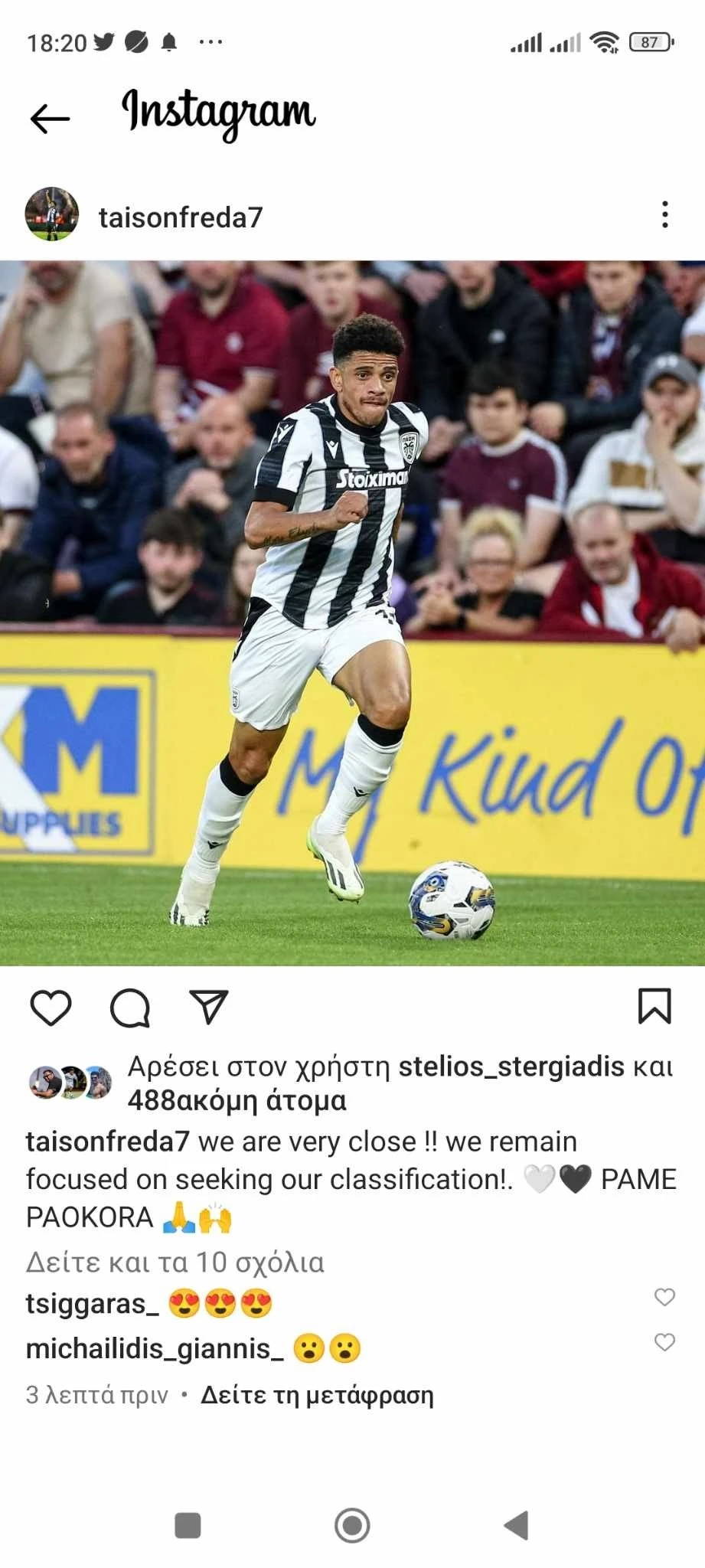Open recent apps with the square button

click(x=188, y=1525)
